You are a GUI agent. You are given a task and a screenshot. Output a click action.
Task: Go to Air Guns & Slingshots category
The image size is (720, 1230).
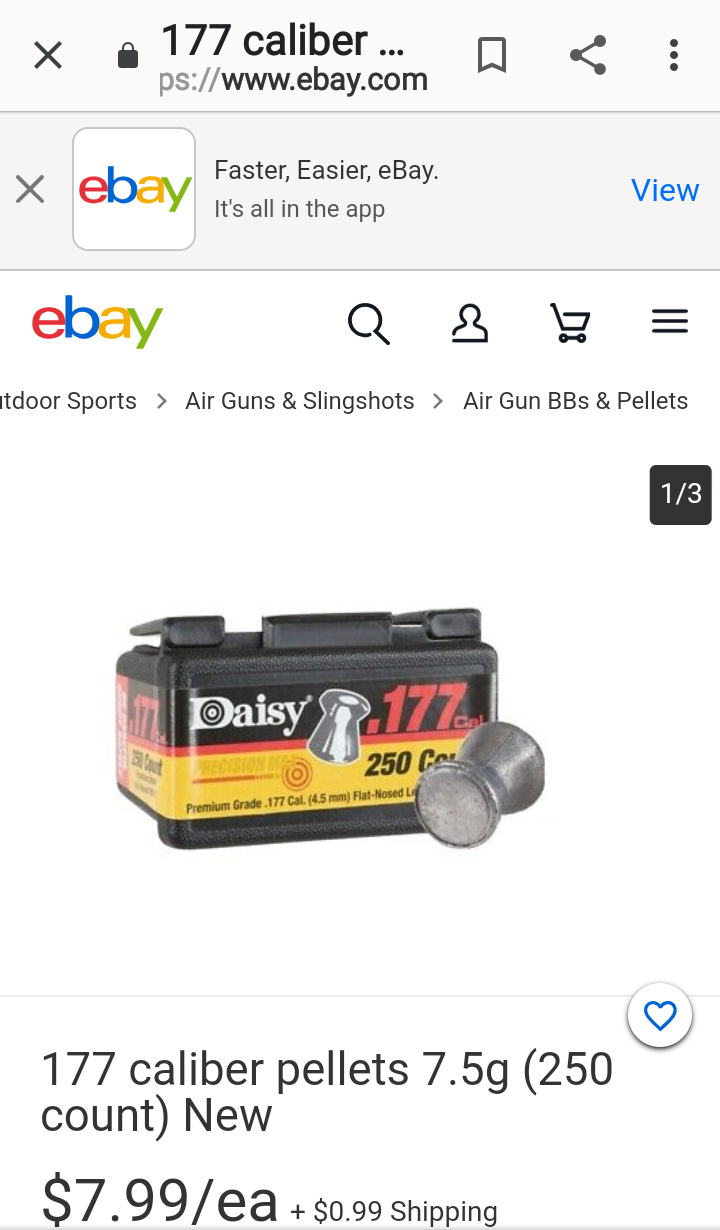coord(299,401)
